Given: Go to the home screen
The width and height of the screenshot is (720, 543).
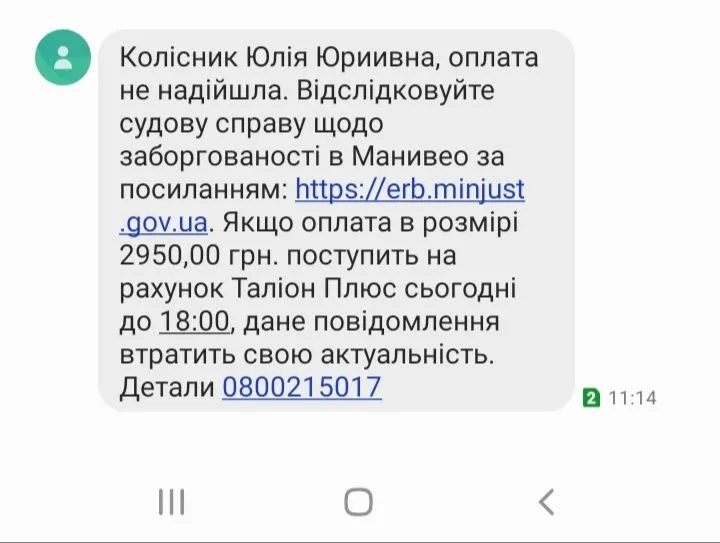Looking at the screenshot, I should 358,501.
